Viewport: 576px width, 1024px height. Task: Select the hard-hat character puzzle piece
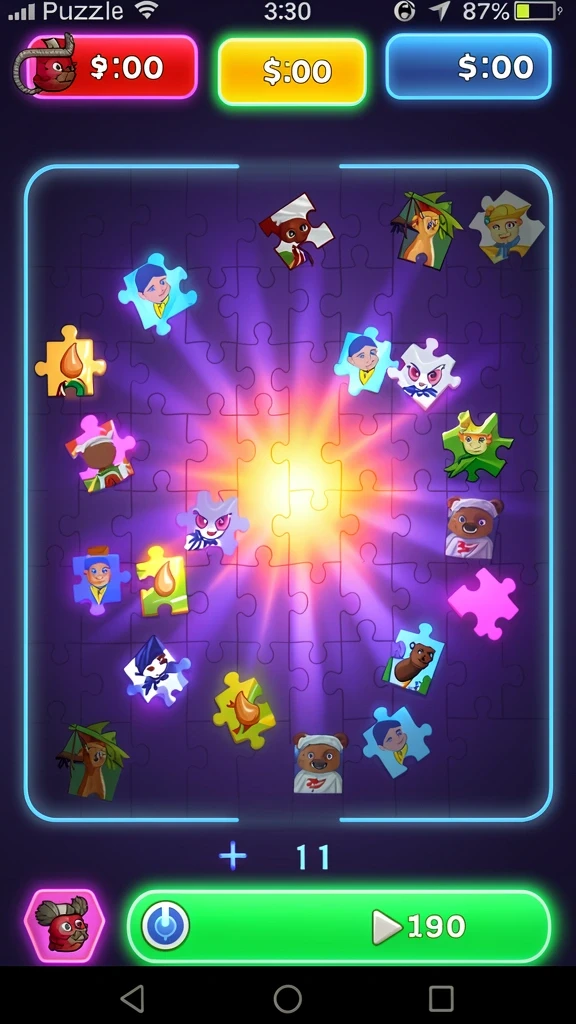(x=507, y=227)
